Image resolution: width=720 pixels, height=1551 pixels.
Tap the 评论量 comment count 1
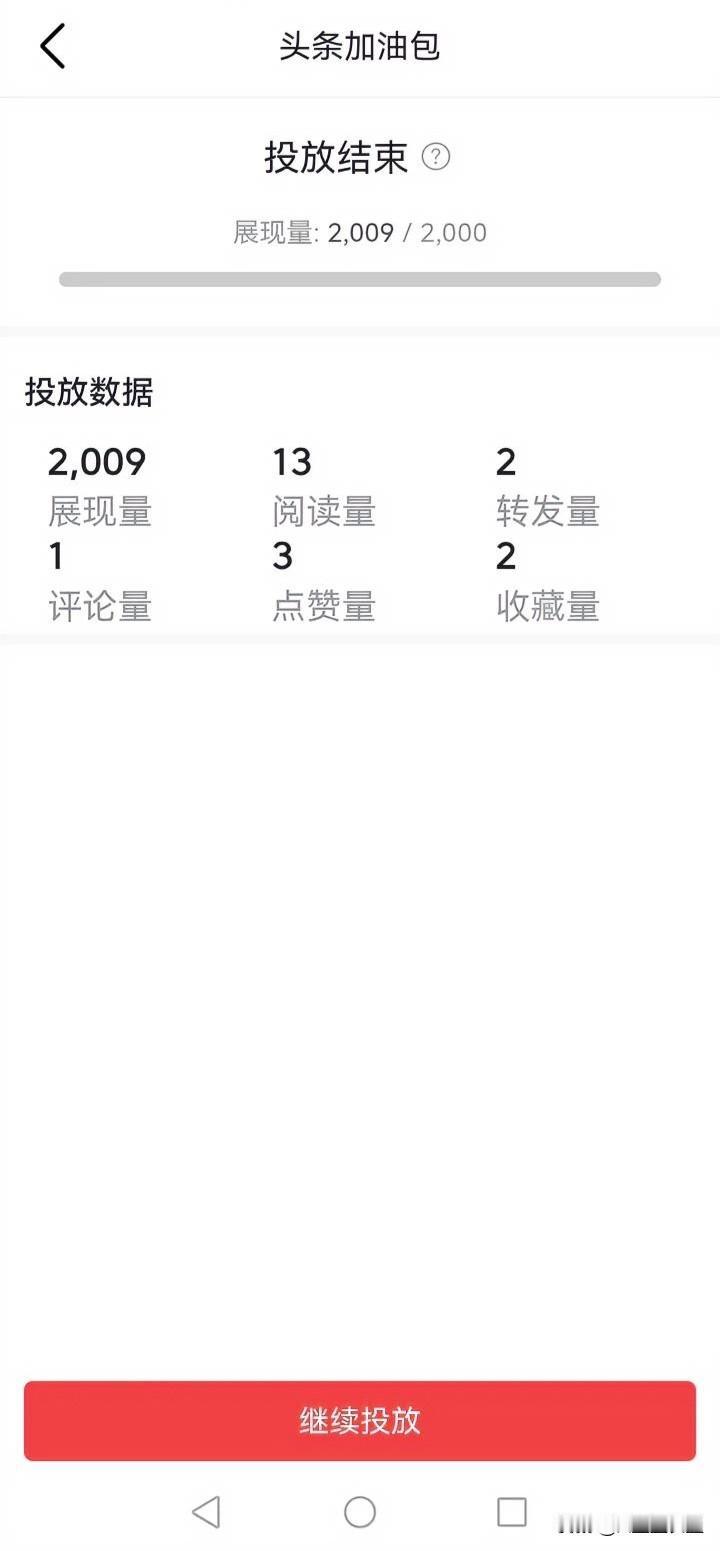pos(55,556)
